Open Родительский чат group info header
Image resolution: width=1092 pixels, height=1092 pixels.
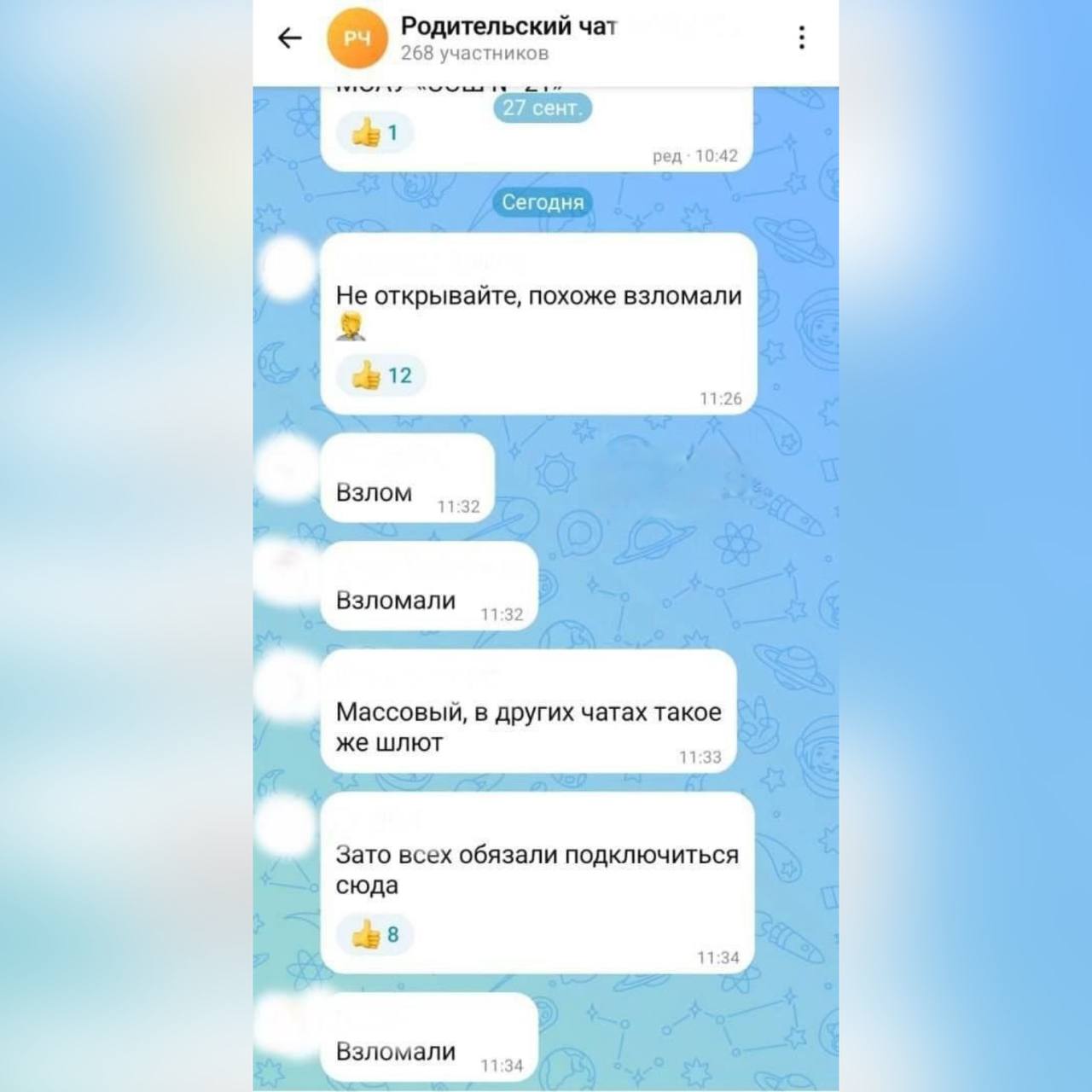click(508, 38)
